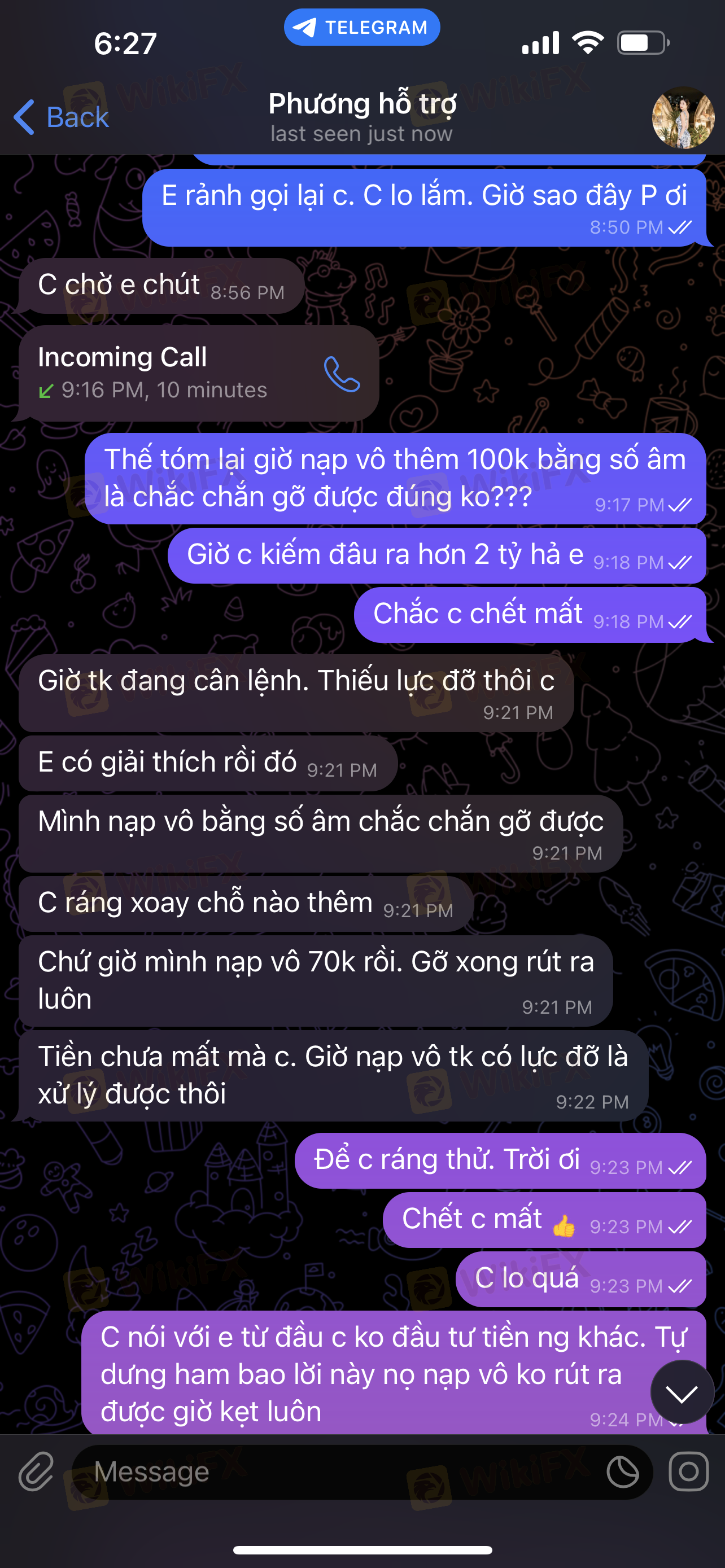Screen dimensions: 725x1568
Task: Open the sticker panel in message box
Action: click(623, 1473)
